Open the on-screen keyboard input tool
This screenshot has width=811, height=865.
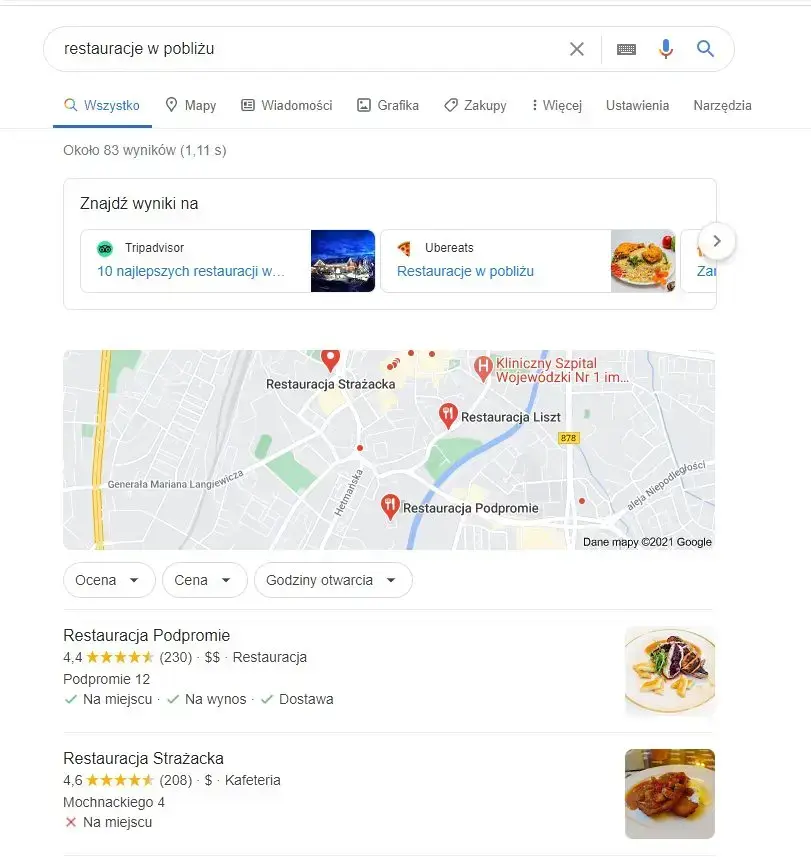(x=627, y=49)
